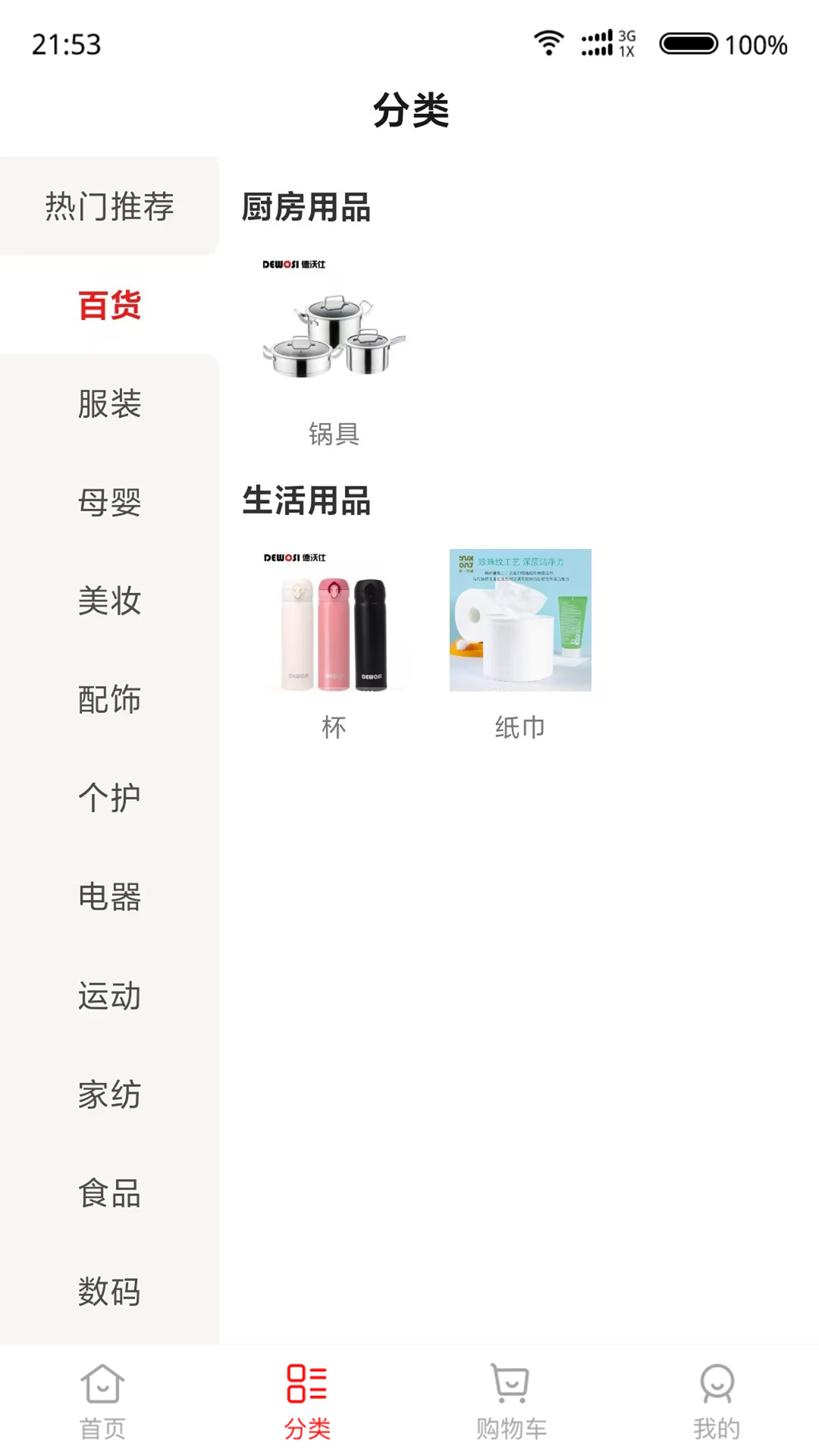Tap the selected 百货 category
The width and height of the screenshot is (819, 1456).
click(109, 305)
